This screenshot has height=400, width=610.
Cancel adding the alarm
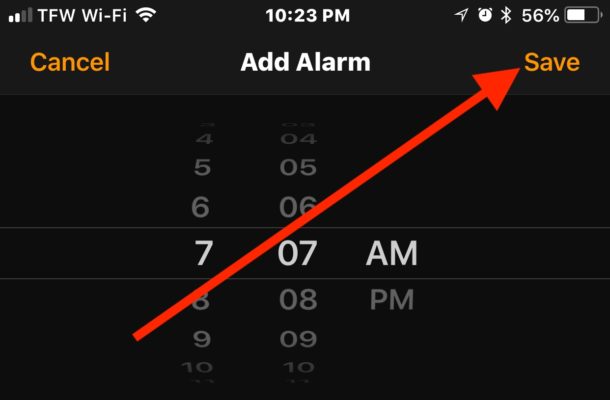point(69,63)
